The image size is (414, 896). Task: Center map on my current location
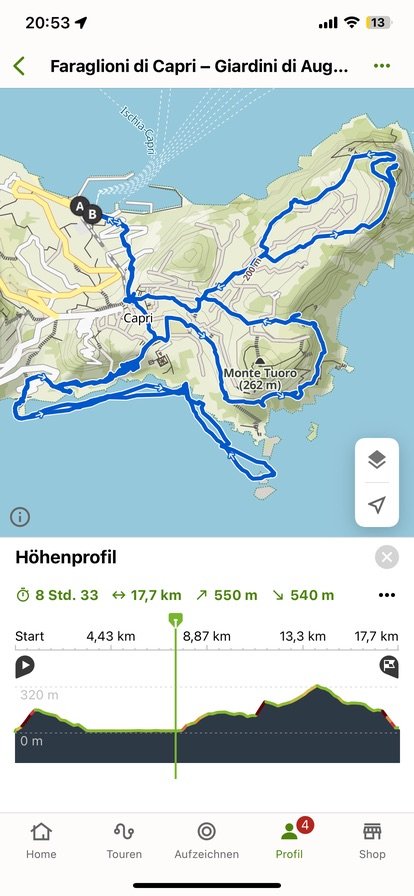pyautogui.click(x=376, y=505)
